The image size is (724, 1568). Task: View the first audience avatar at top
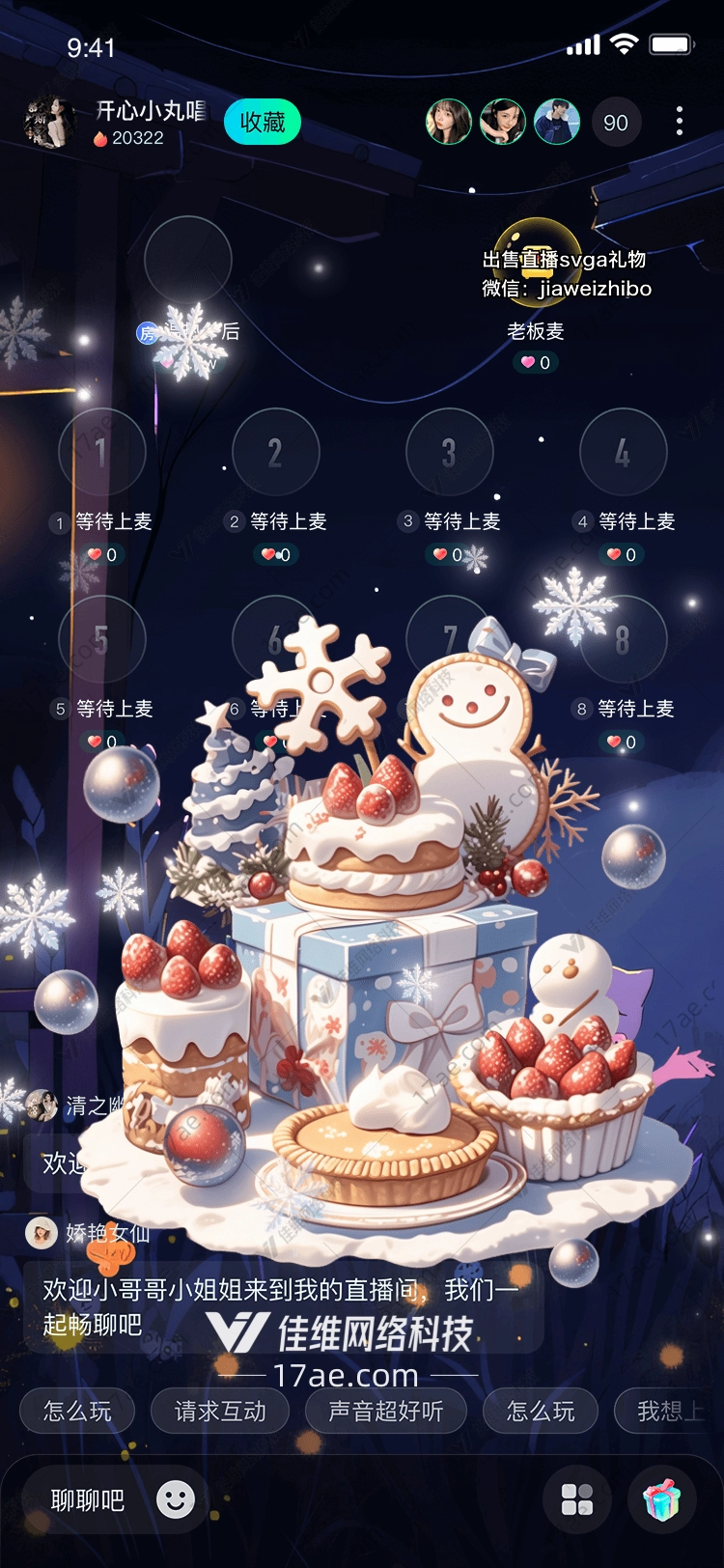449,123
